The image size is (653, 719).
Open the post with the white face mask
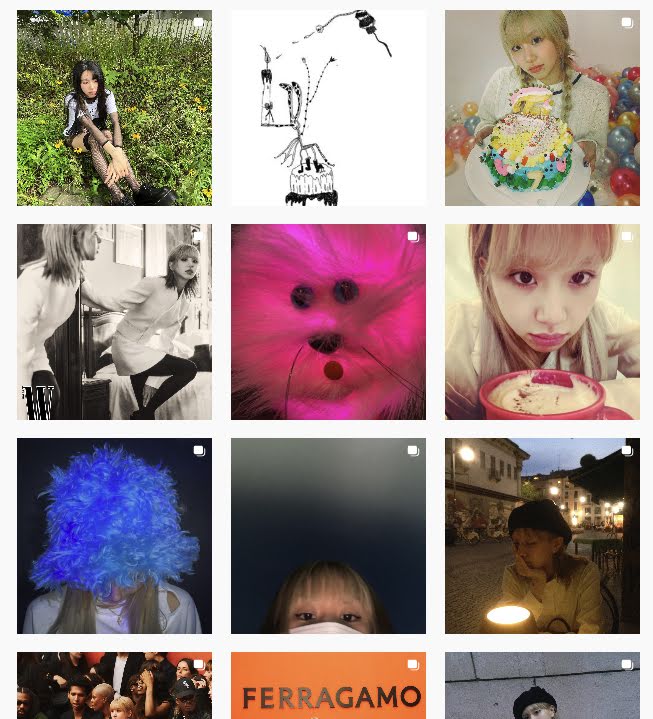tap(328, 536)
